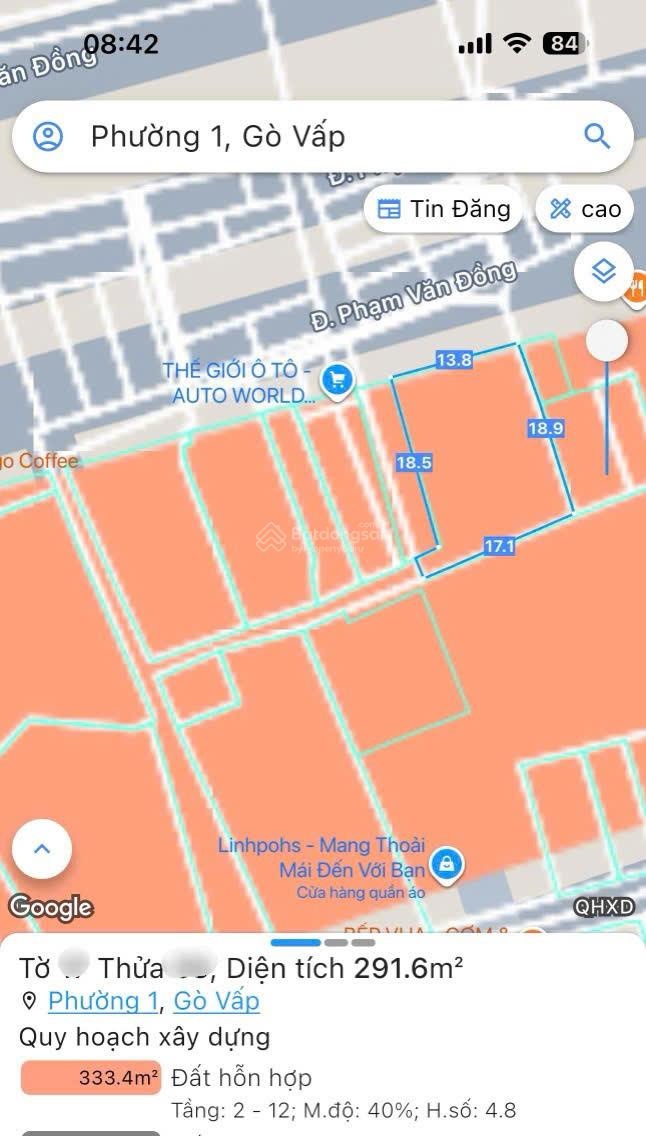Expand the panel with the up arrow
Image resolution: width=646 pixels, height=1136 pixels.
pos(42,849)
